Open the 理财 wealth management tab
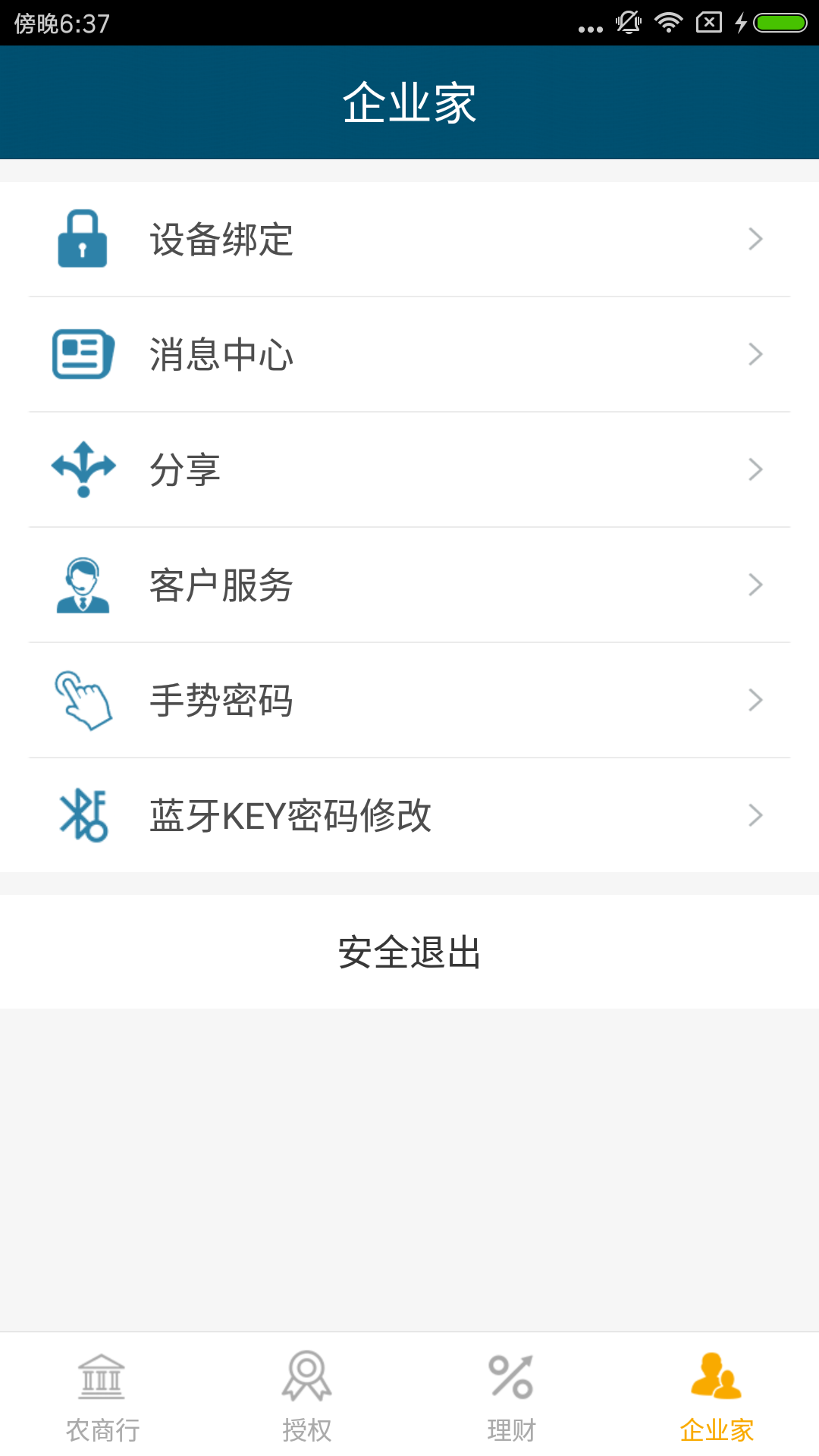 point(512,1397)
